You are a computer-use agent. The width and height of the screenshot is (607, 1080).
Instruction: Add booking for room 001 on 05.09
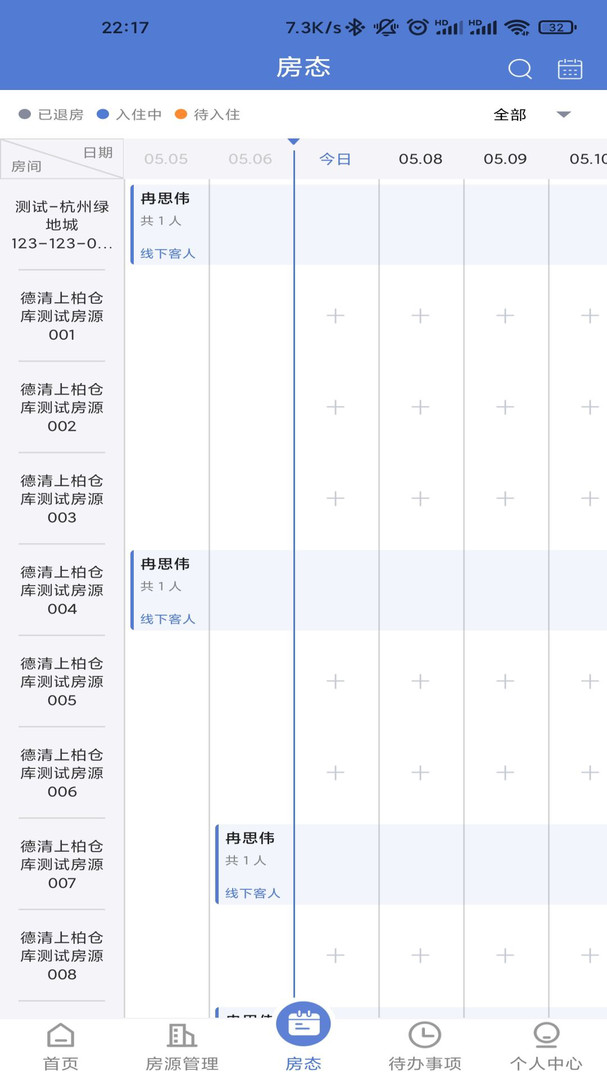505,316
